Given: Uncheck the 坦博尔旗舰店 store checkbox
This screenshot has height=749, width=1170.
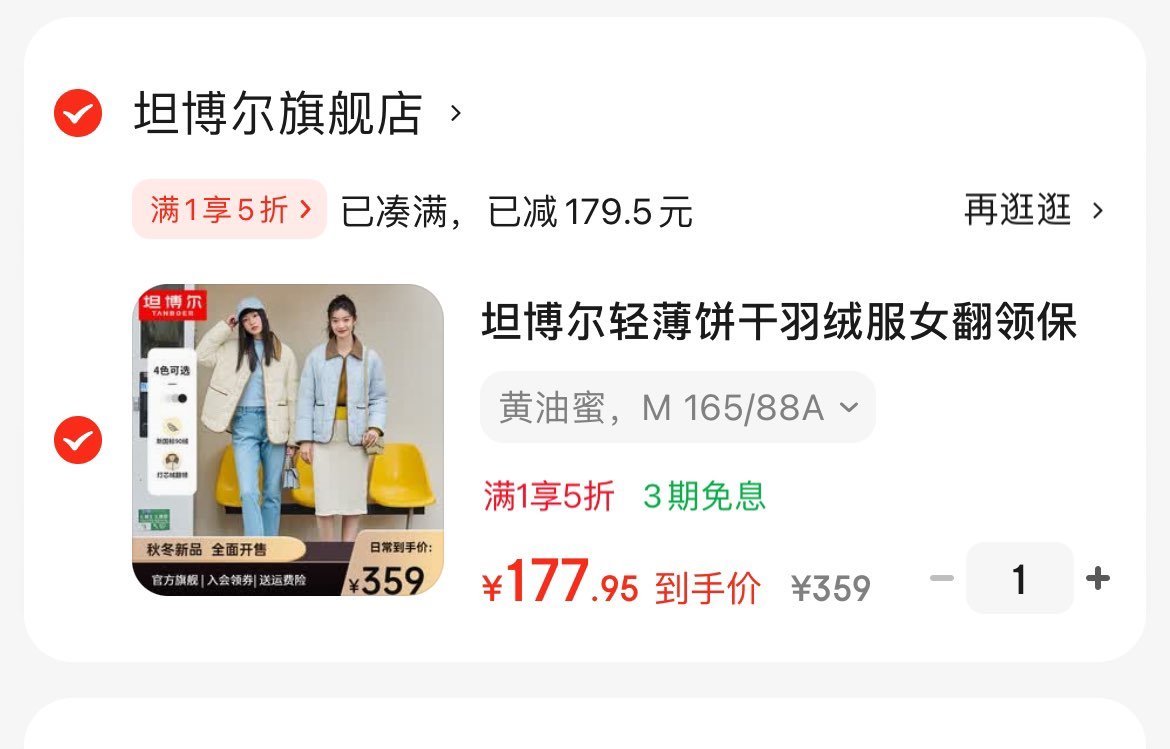Looking at the screenshot, I should 77,114.
